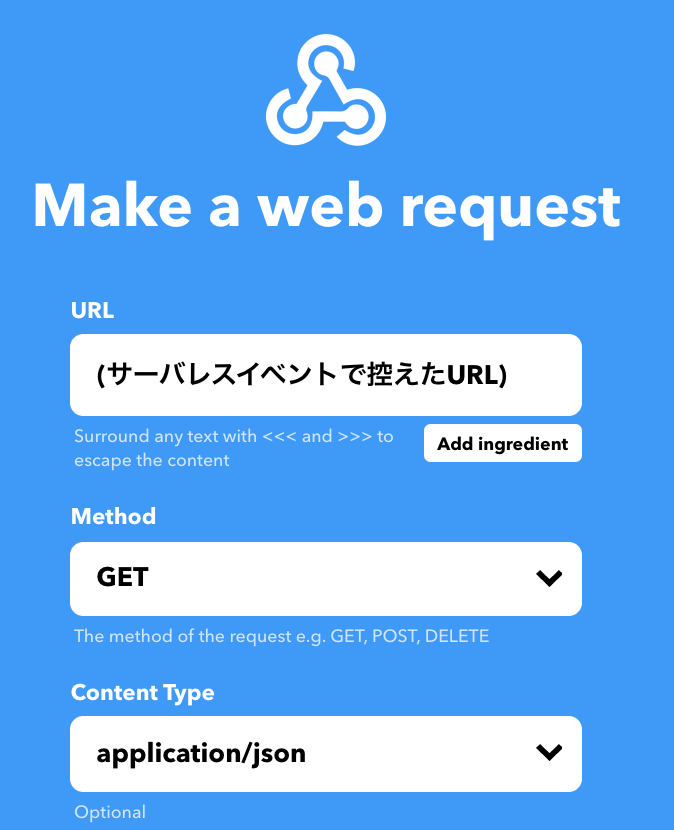Tap the URL input field
674x830 pixels.
[x=325, y=375]
